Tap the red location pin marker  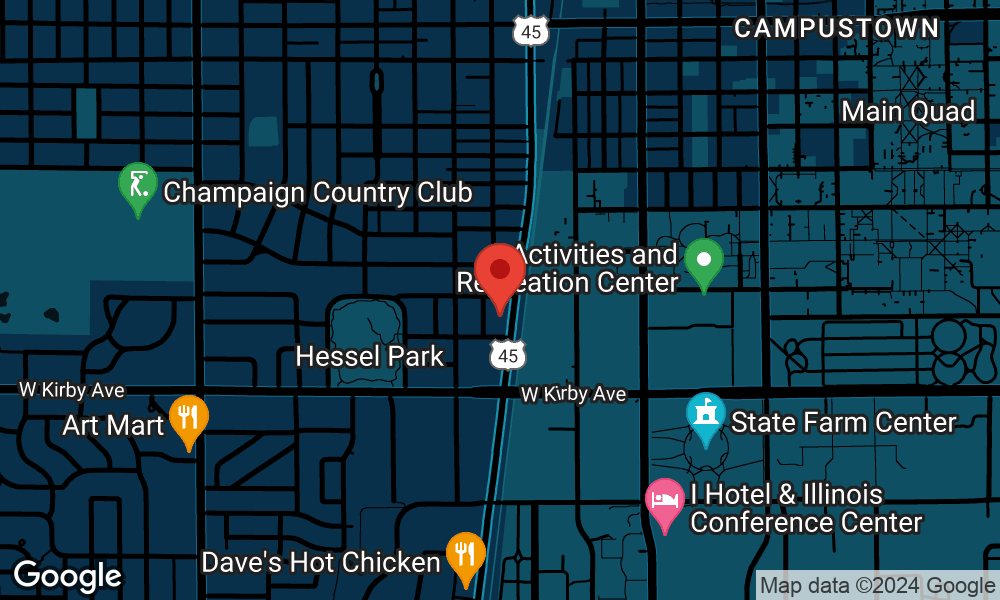tap(499, 272)
